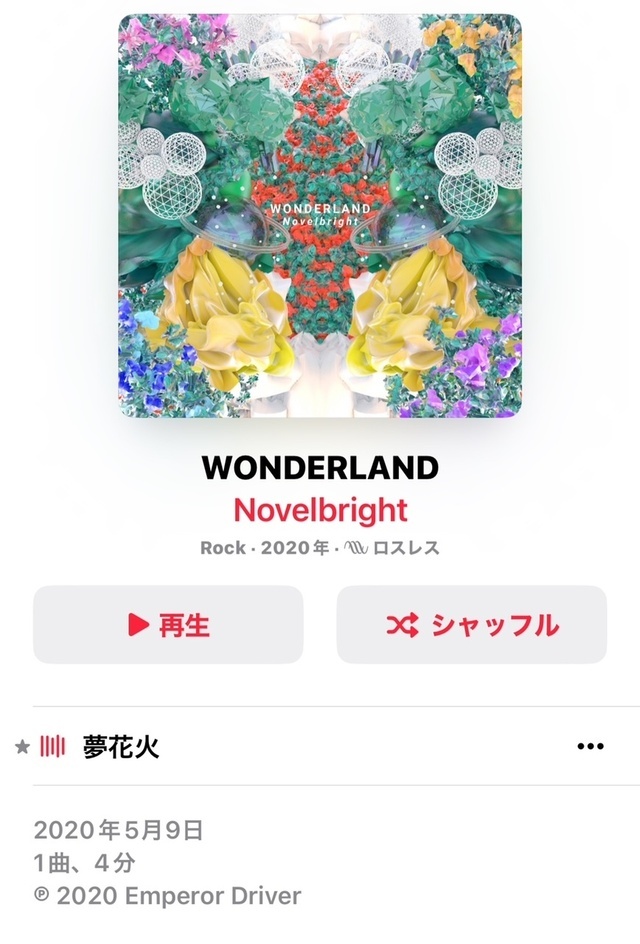The image size is (640, 944).
Task: Open the Novelbright artist page
Action: point(320,510)
